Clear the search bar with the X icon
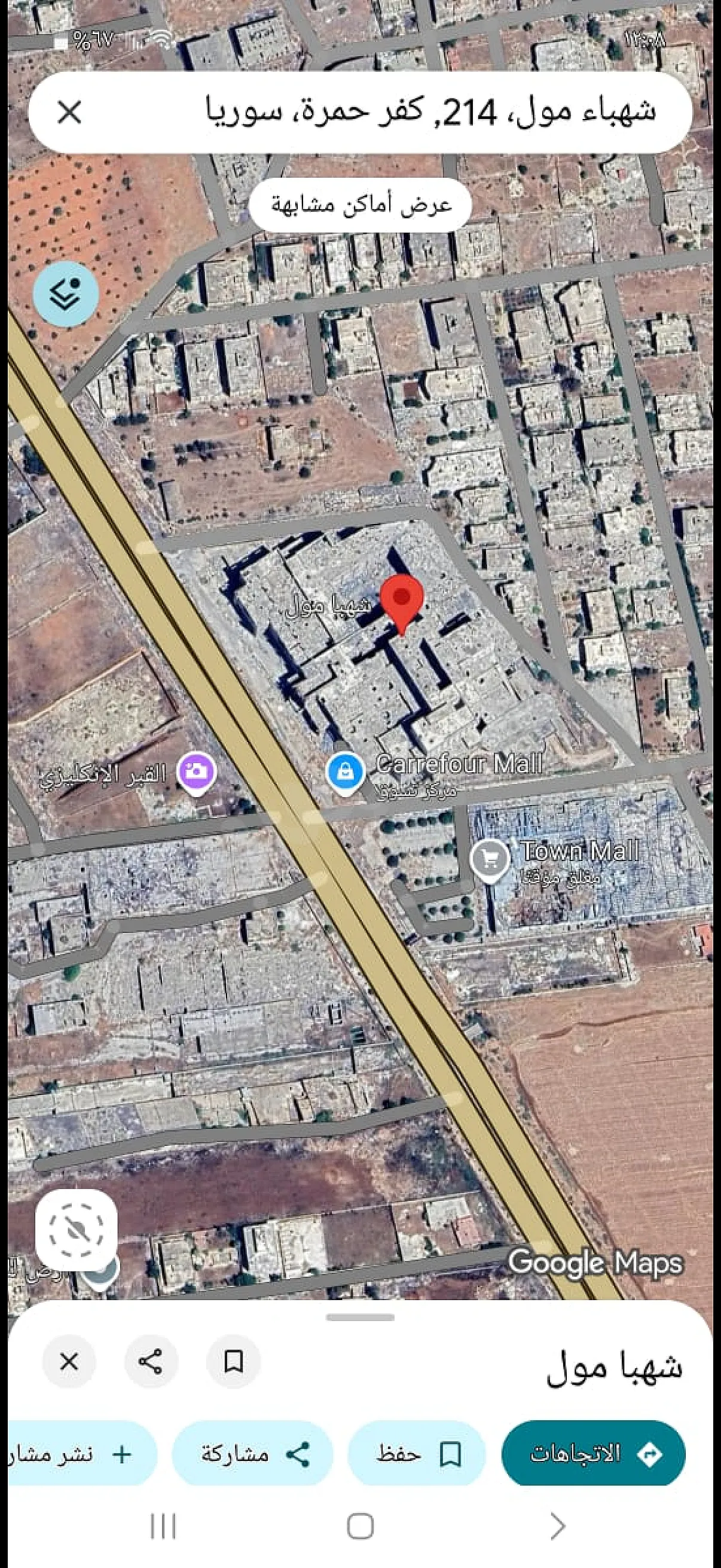This screenshot has width=721, height=1568. coord(69,112)
